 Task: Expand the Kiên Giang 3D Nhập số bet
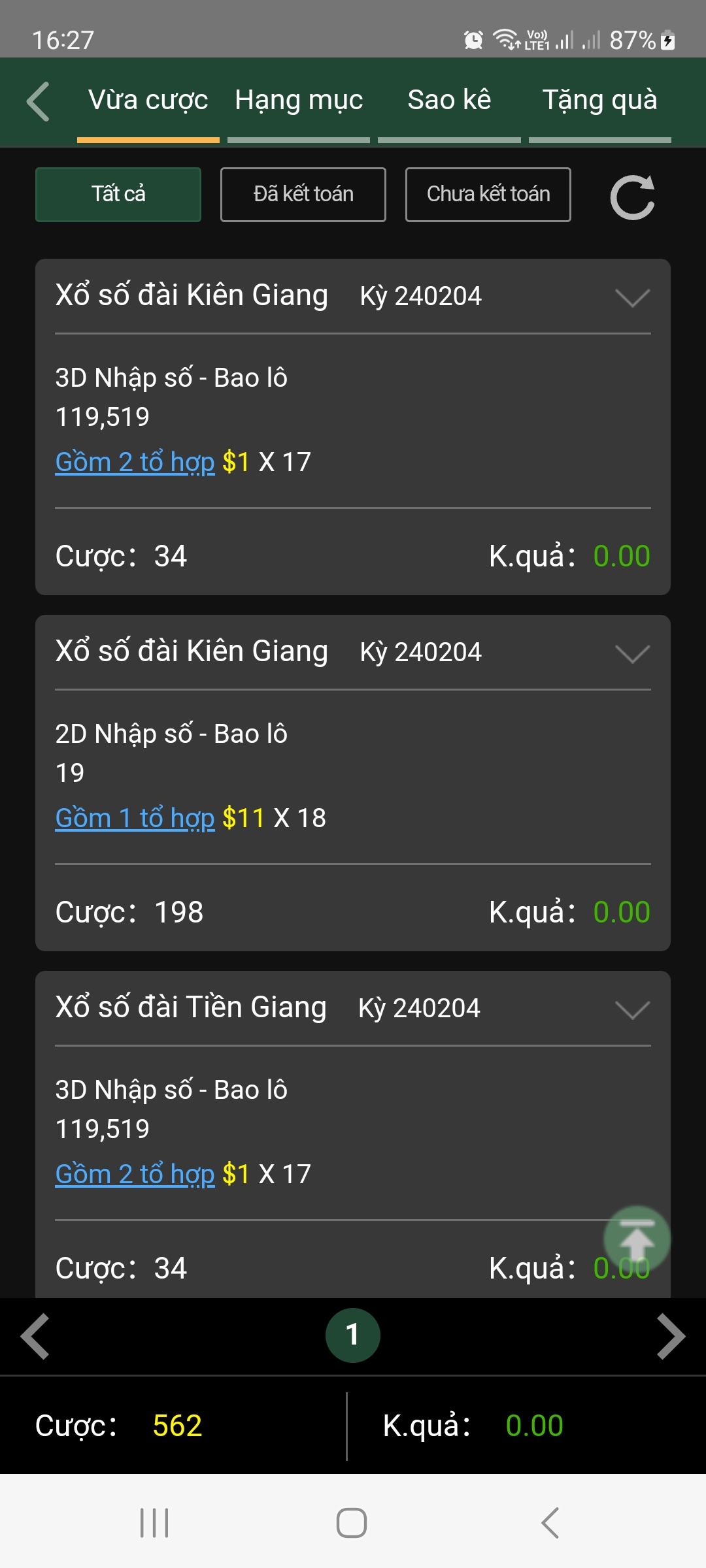pyautogui.click(x=632, y=298)
